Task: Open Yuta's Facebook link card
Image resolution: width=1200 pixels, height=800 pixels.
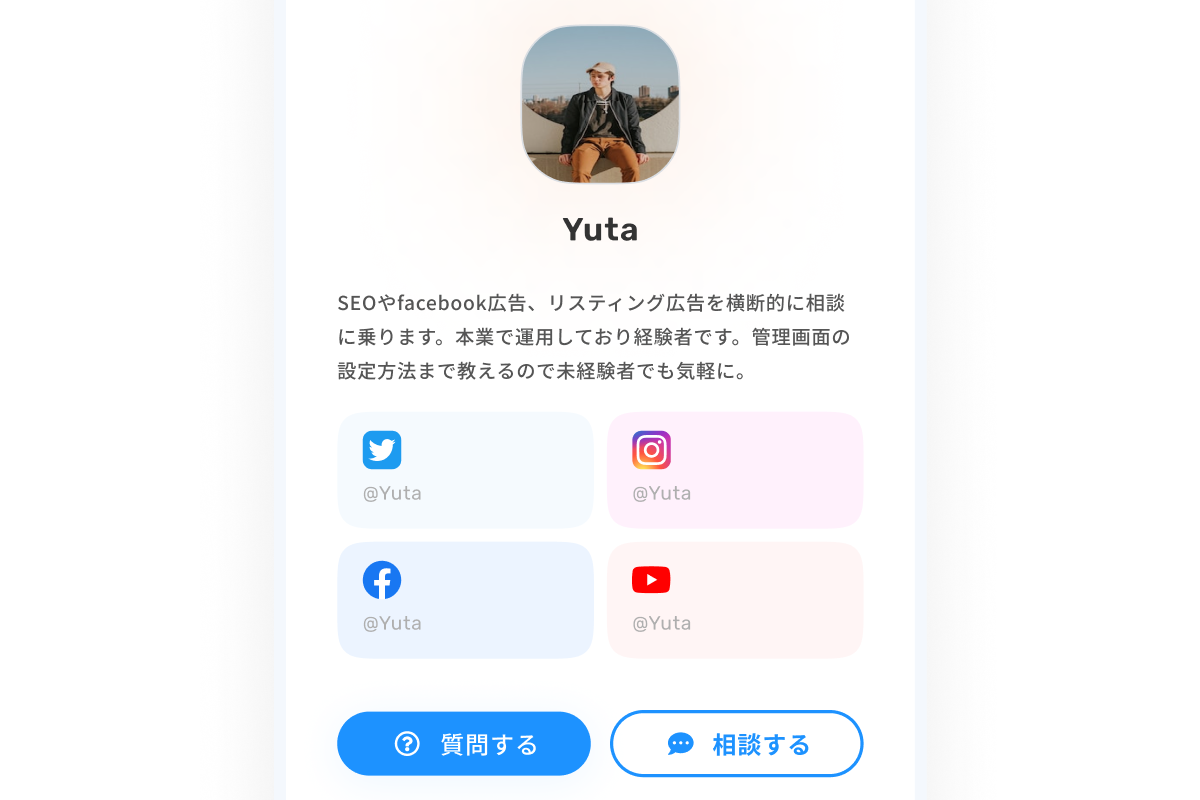Action: coord(465,600)
